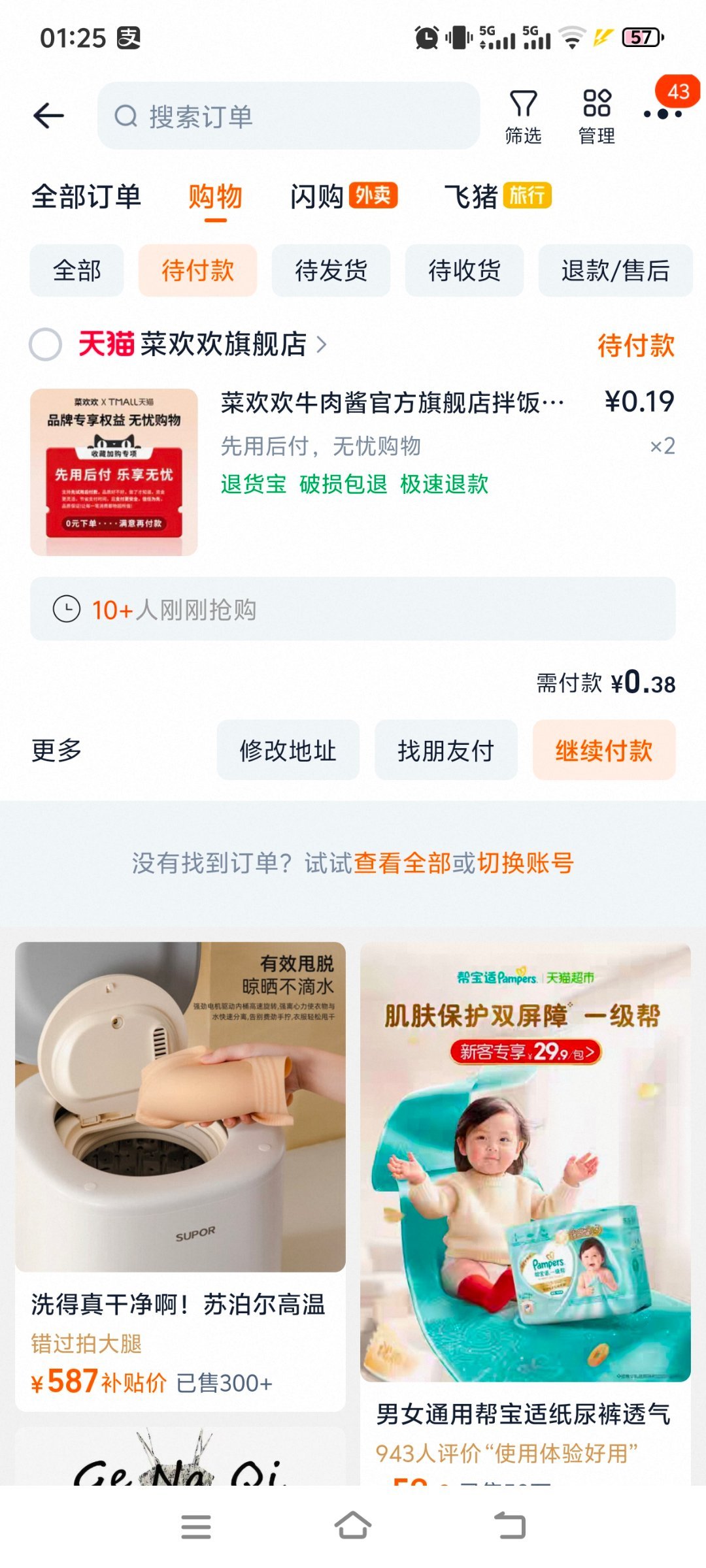Switch to the 全部订单 tab
Viewport: 706px width, 1568px height.
tap(86, 197)
